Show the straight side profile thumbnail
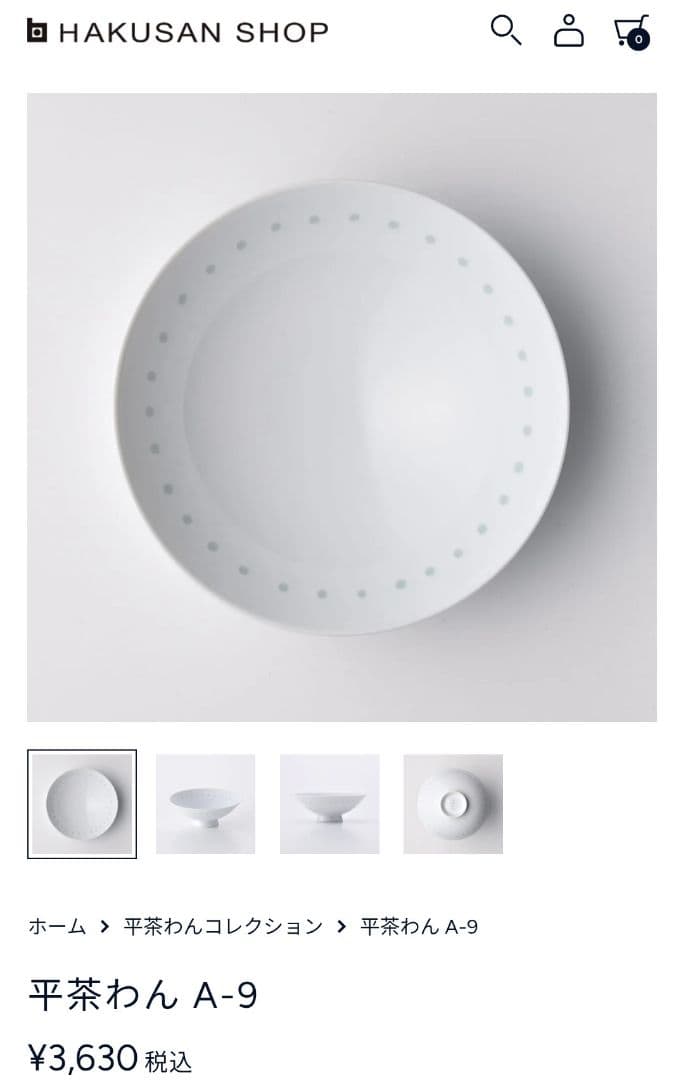 [330, 804]
